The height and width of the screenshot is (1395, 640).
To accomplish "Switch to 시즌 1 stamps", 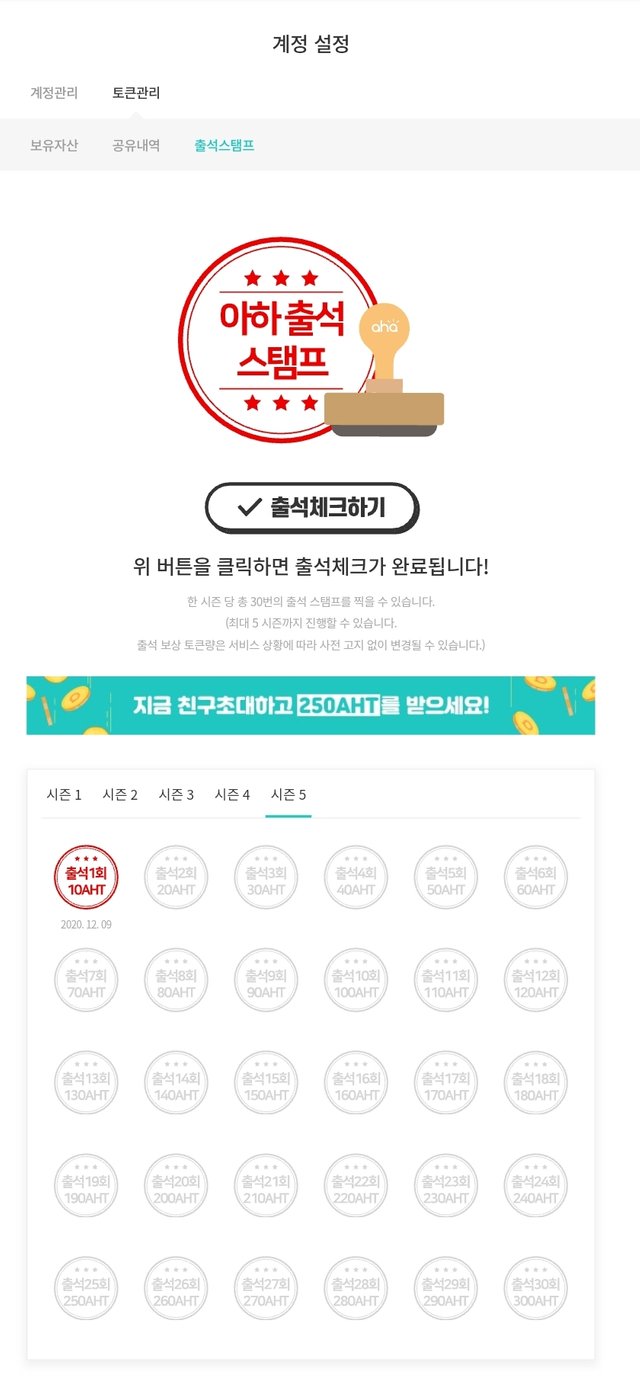I will click(x=64, y=795).
